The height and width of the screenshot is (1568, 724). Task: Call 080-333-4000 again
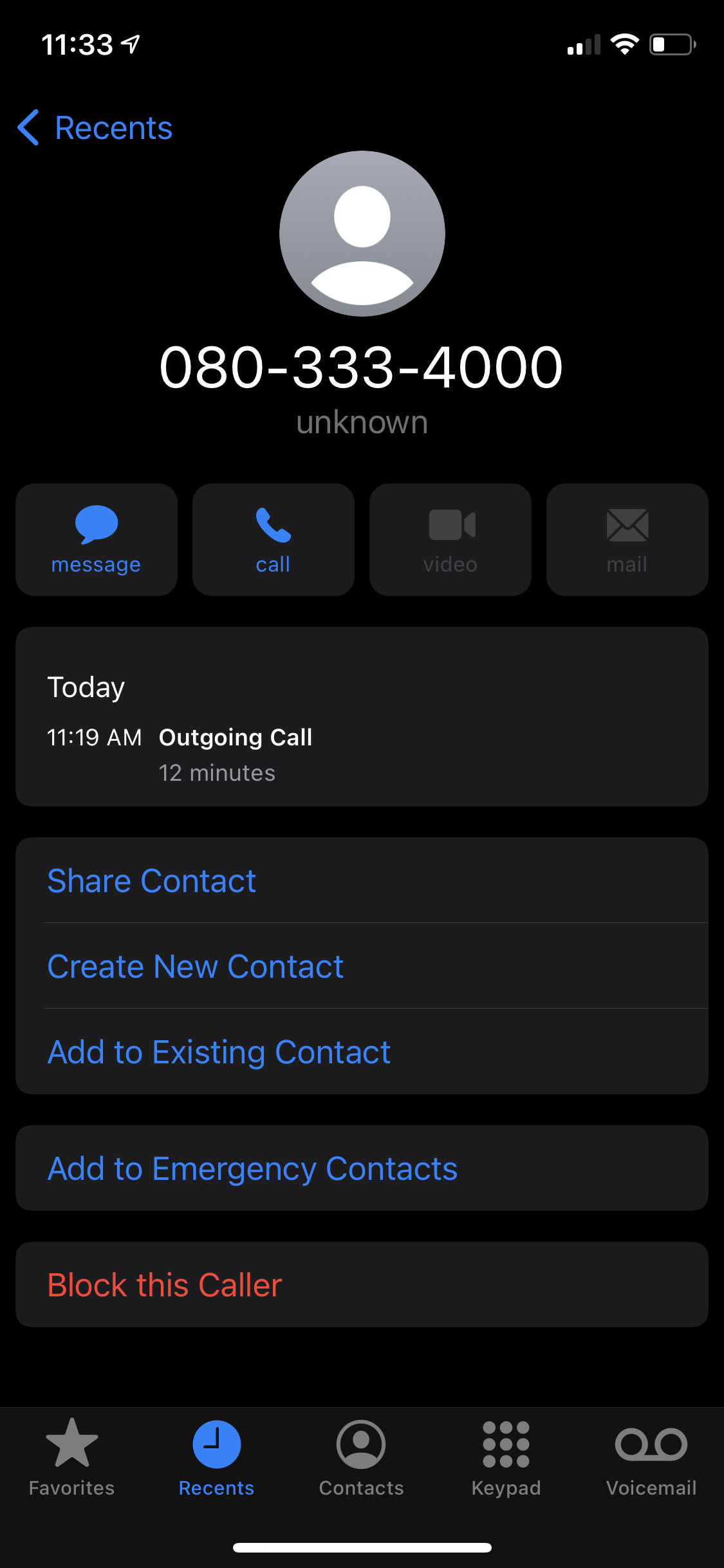coord(274,539)
